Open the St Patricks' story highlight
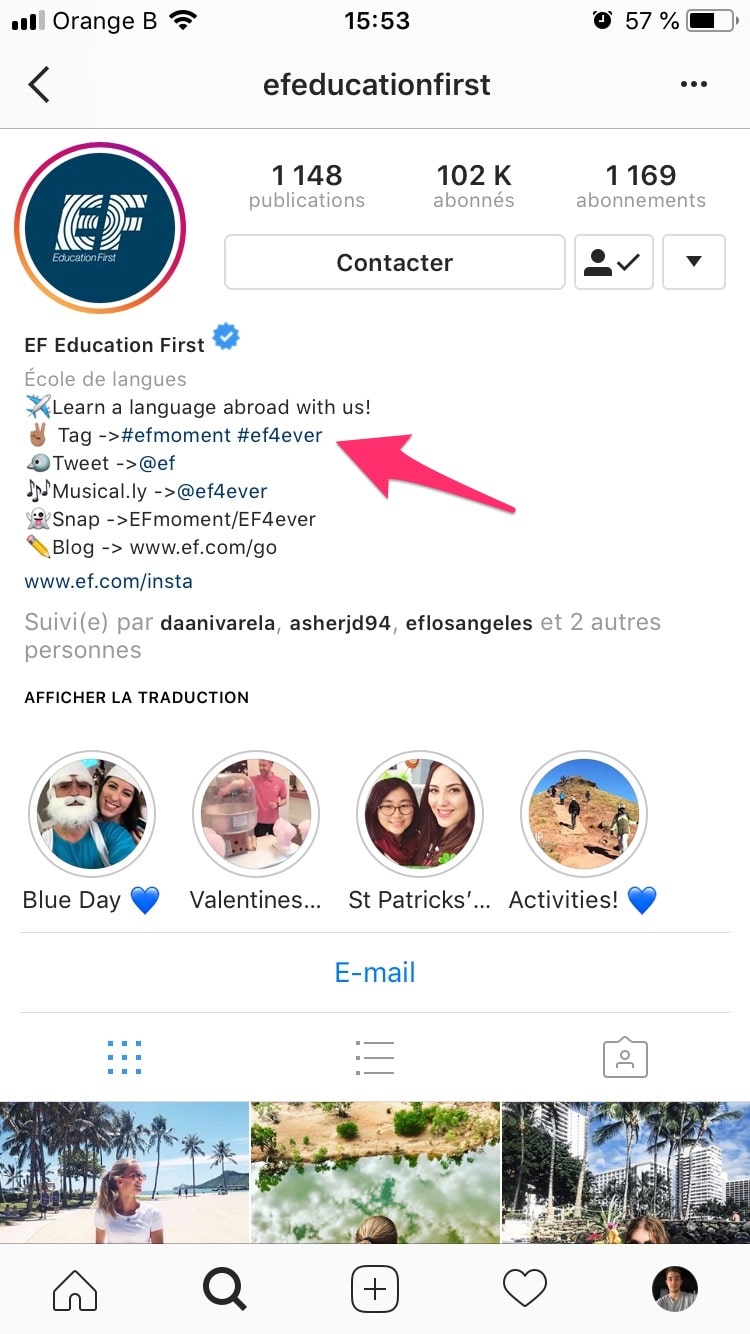Screen dimensions: 750x1334 coord(420,814)
